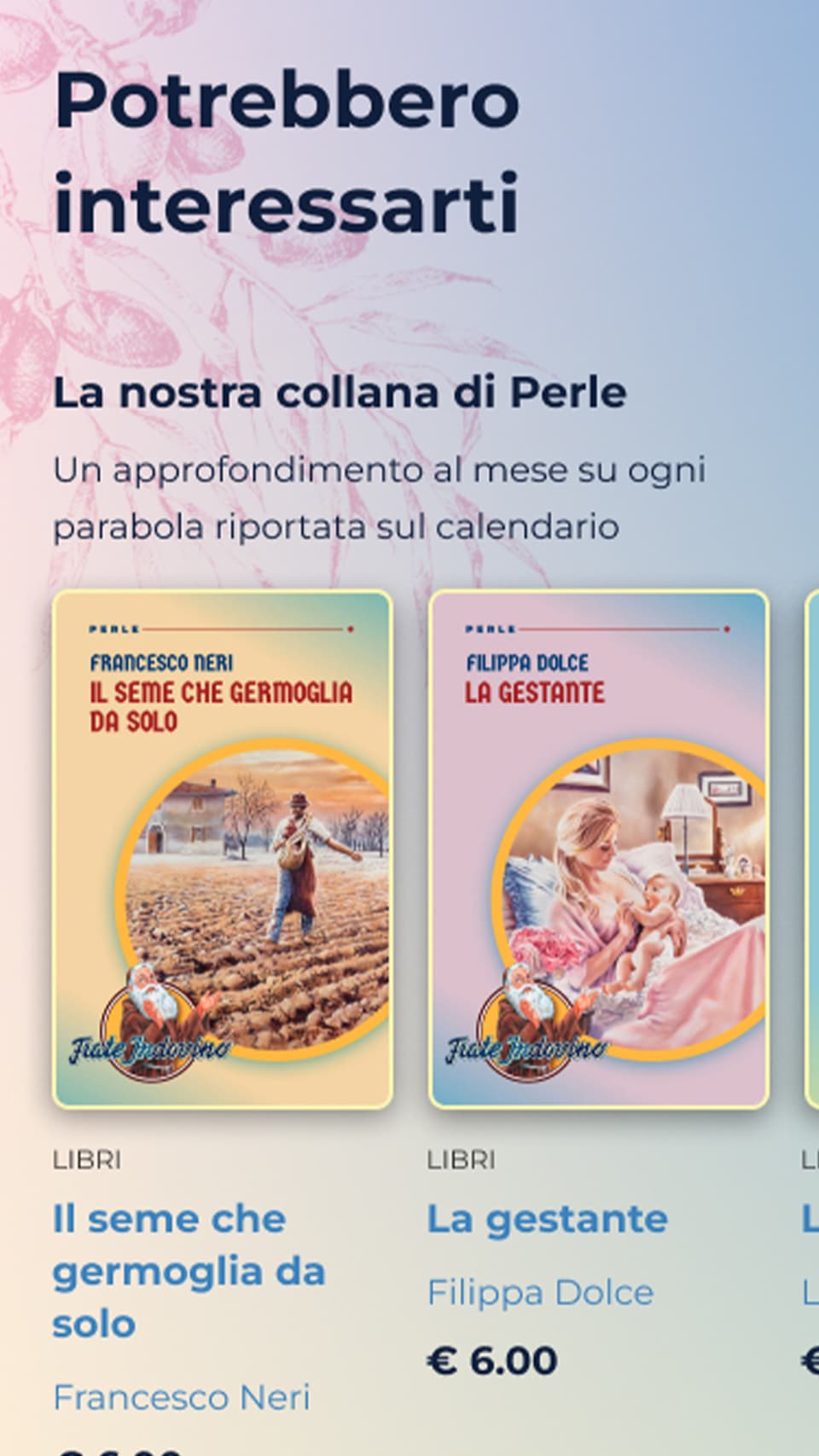The width and height of the screenshot is (819, 1456).
Task: Open the Il seme che germoglia da solo book cover
Action: pyautogui.click(x=223, y=850)
